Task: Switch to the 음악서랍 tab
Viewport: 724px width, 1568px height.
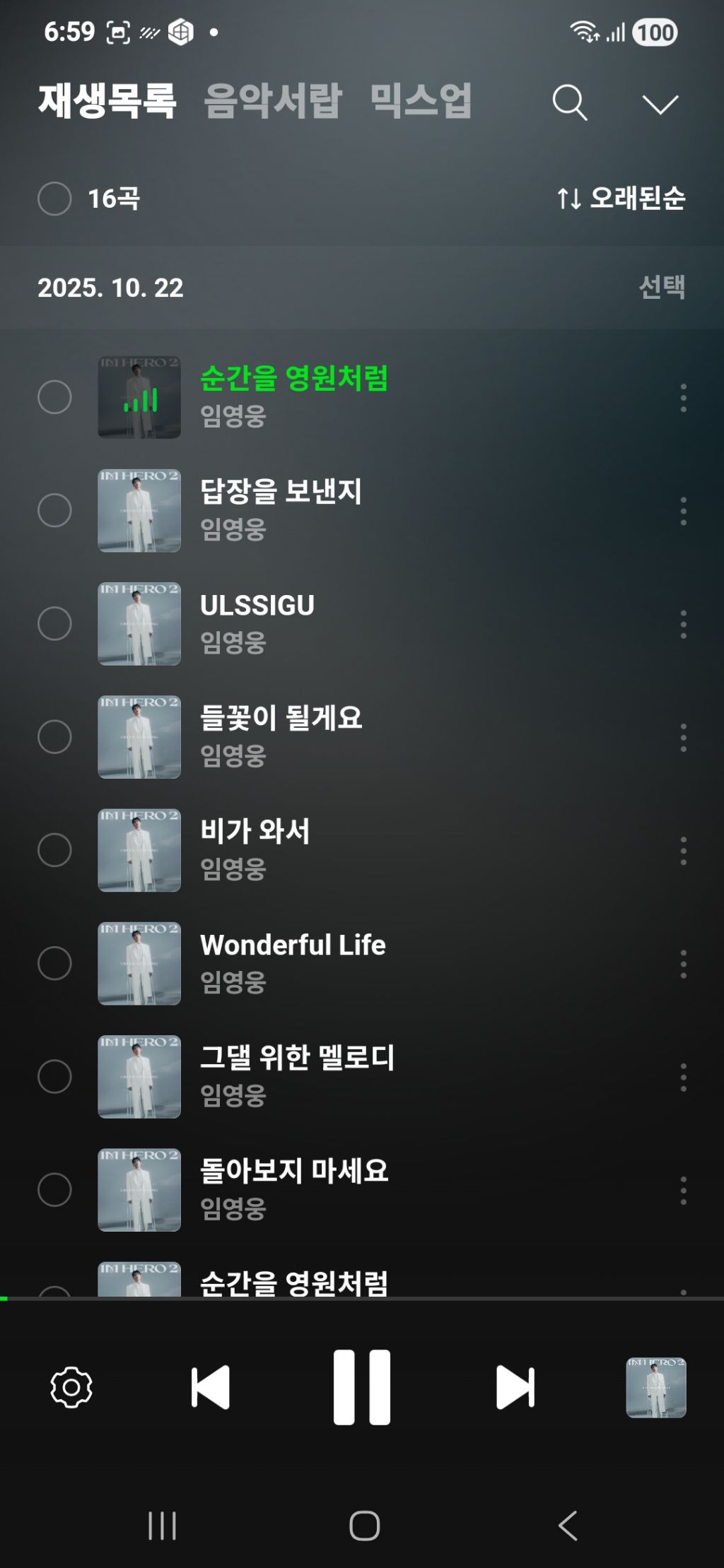Action: 273,101
